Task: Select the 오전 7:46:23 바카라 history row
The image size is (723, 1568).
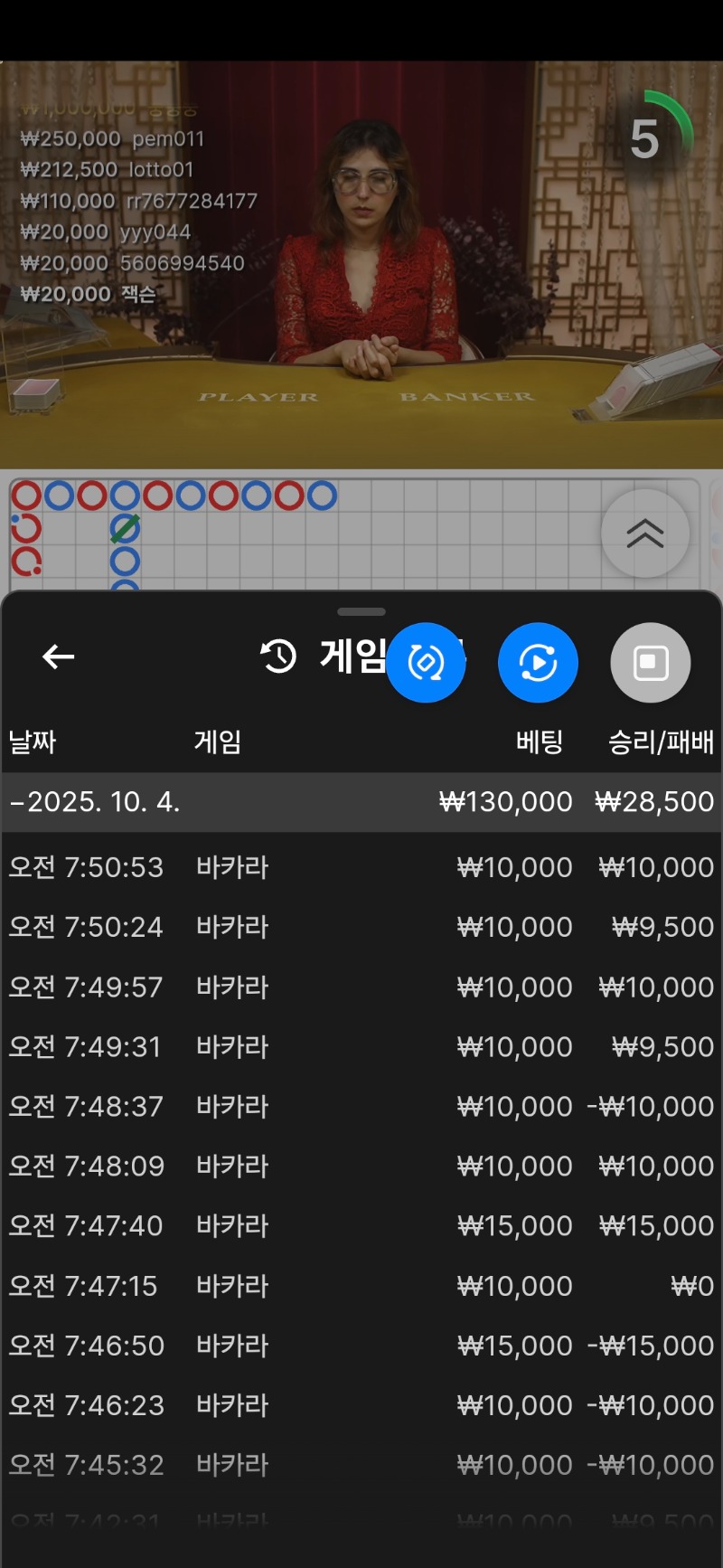Action: click(361, 1404)
